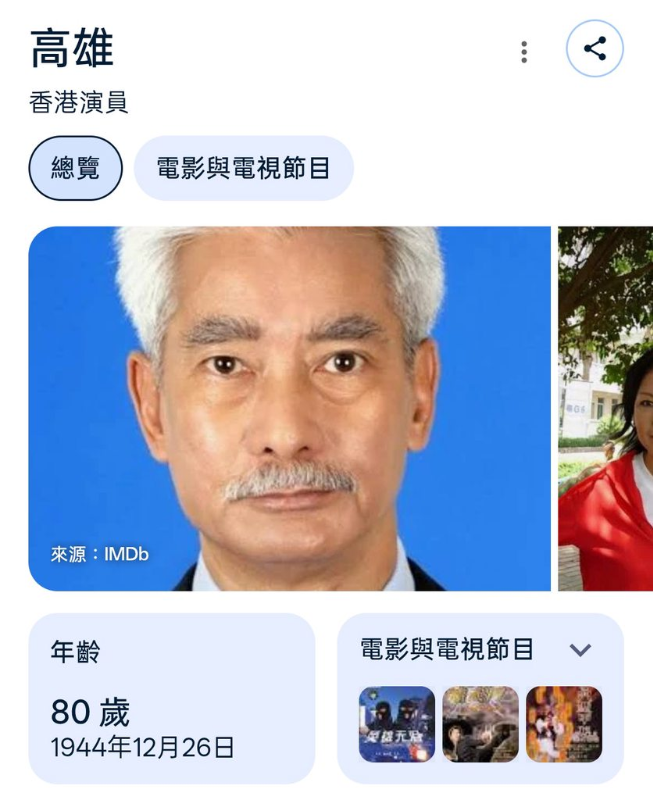This screenshot has width=653, height=800.
Task: Open the middle movie poster thumbnail
Action: [x=480, y=724]
